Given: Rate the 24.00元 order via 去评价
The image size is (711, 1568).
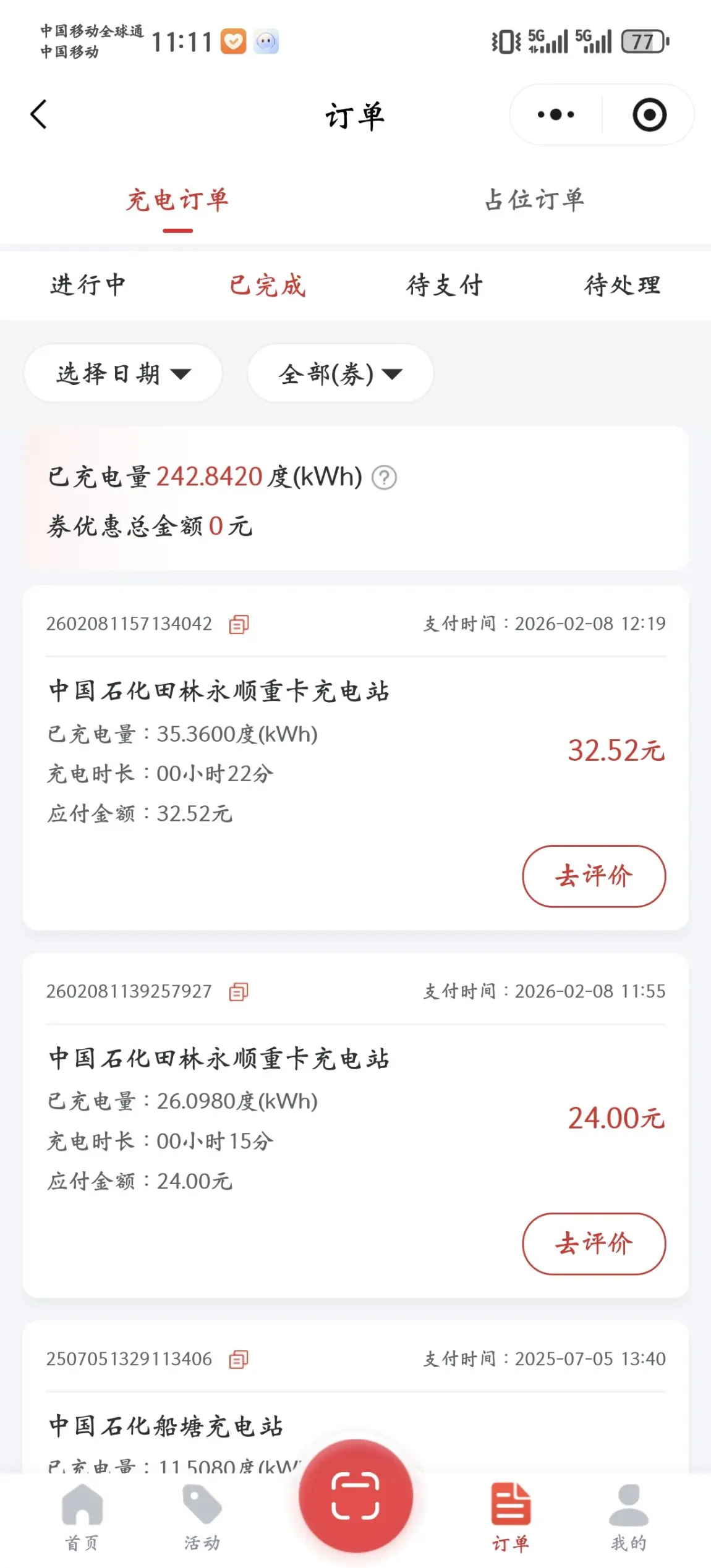Looking at the screenshot, I should 594,1244.
